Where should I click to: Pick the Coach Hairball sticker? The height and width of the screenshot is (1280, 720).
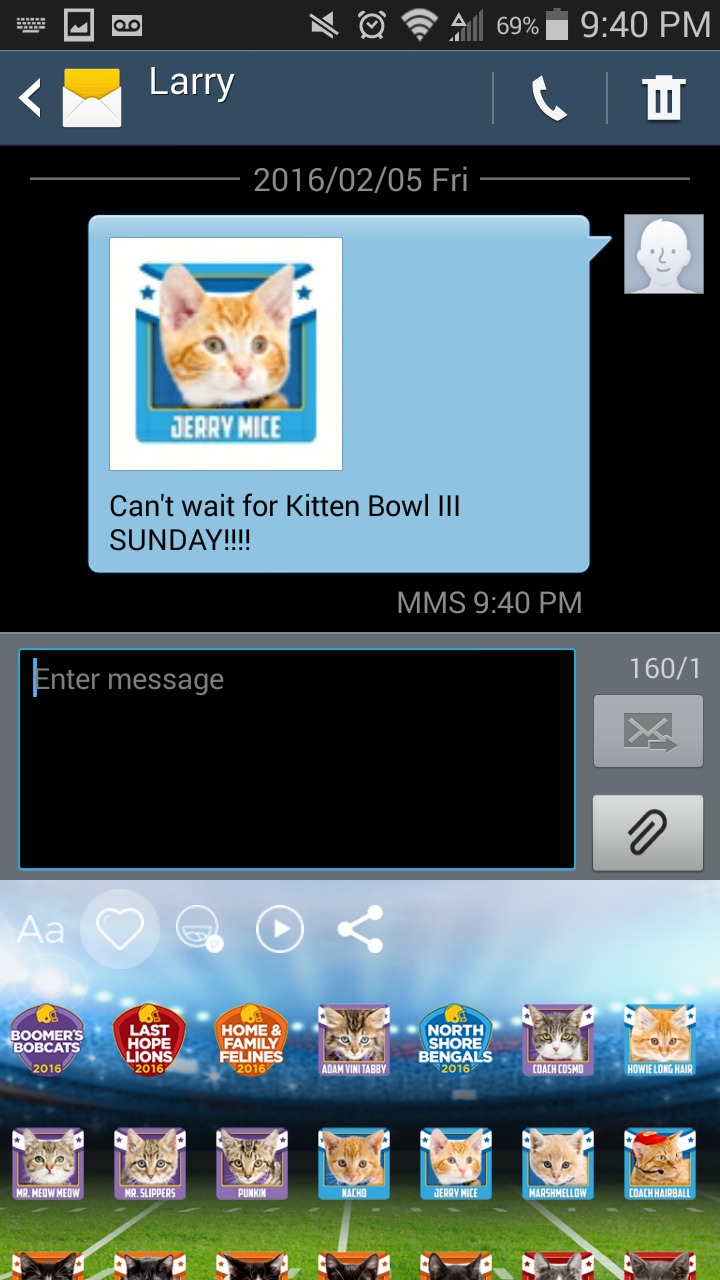660,1164
